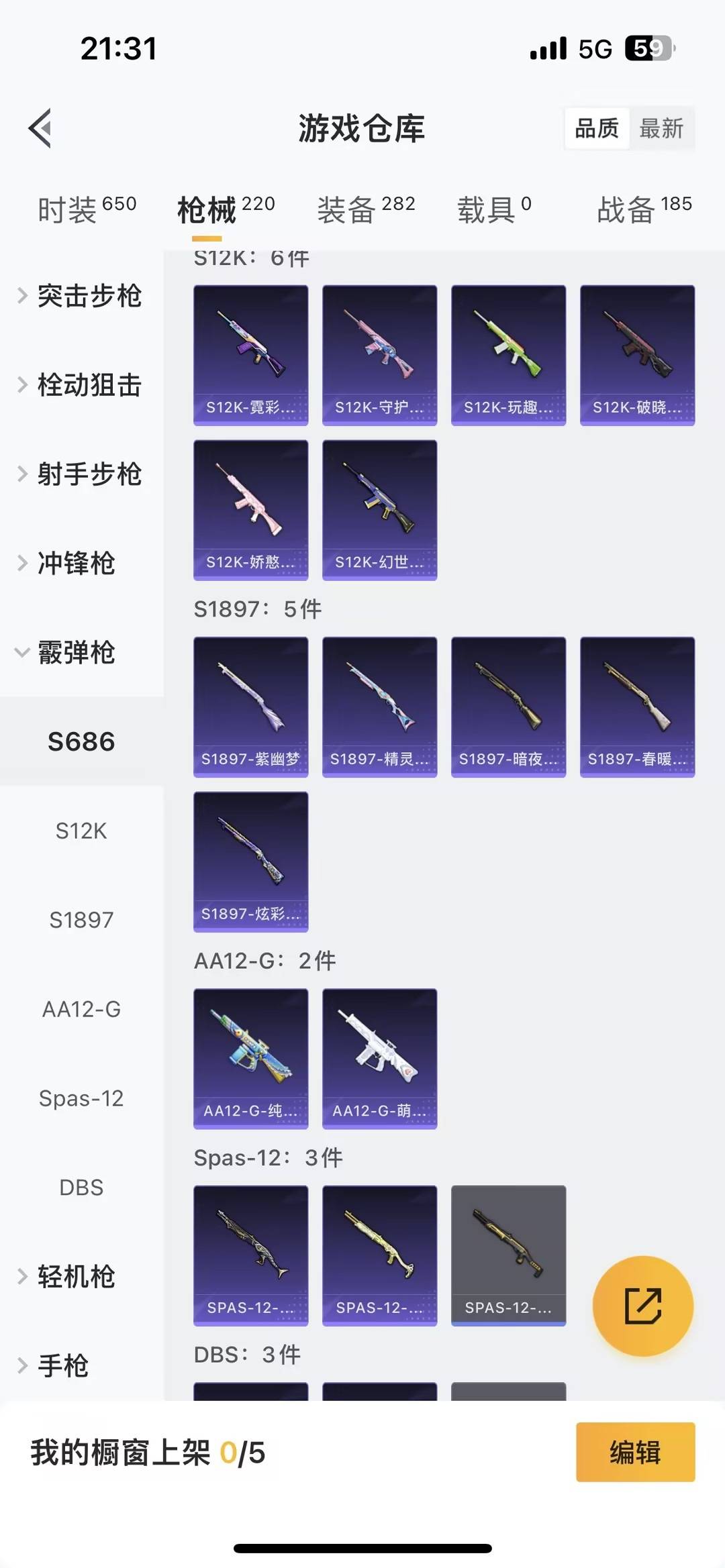The height and width of the screenshot is (1568, 725).
Task: Select Spas-12 from the sidebar
Action: click(82, 1098)
